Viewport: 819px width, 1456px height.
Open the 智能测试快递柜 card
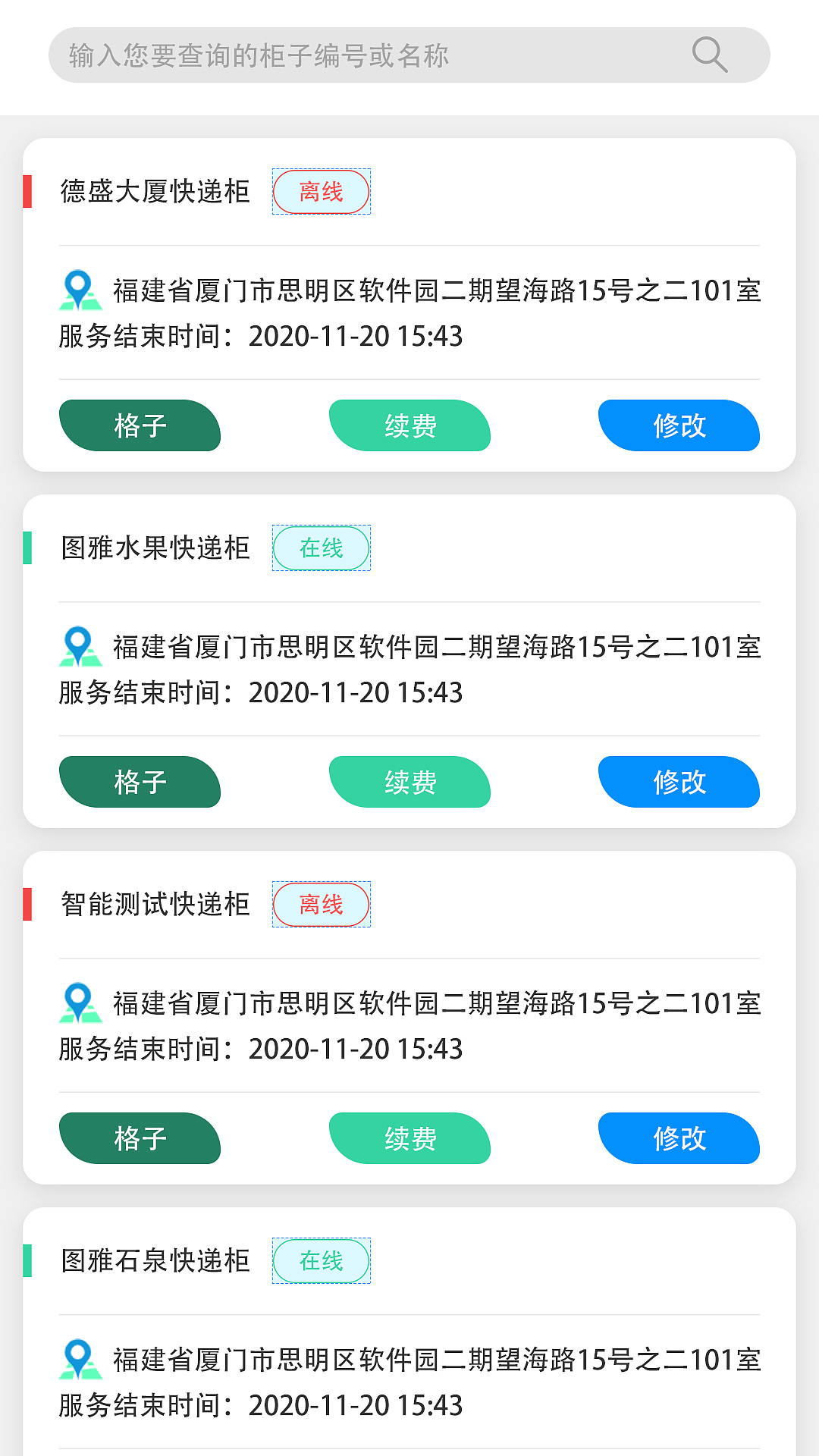[155, 904]
